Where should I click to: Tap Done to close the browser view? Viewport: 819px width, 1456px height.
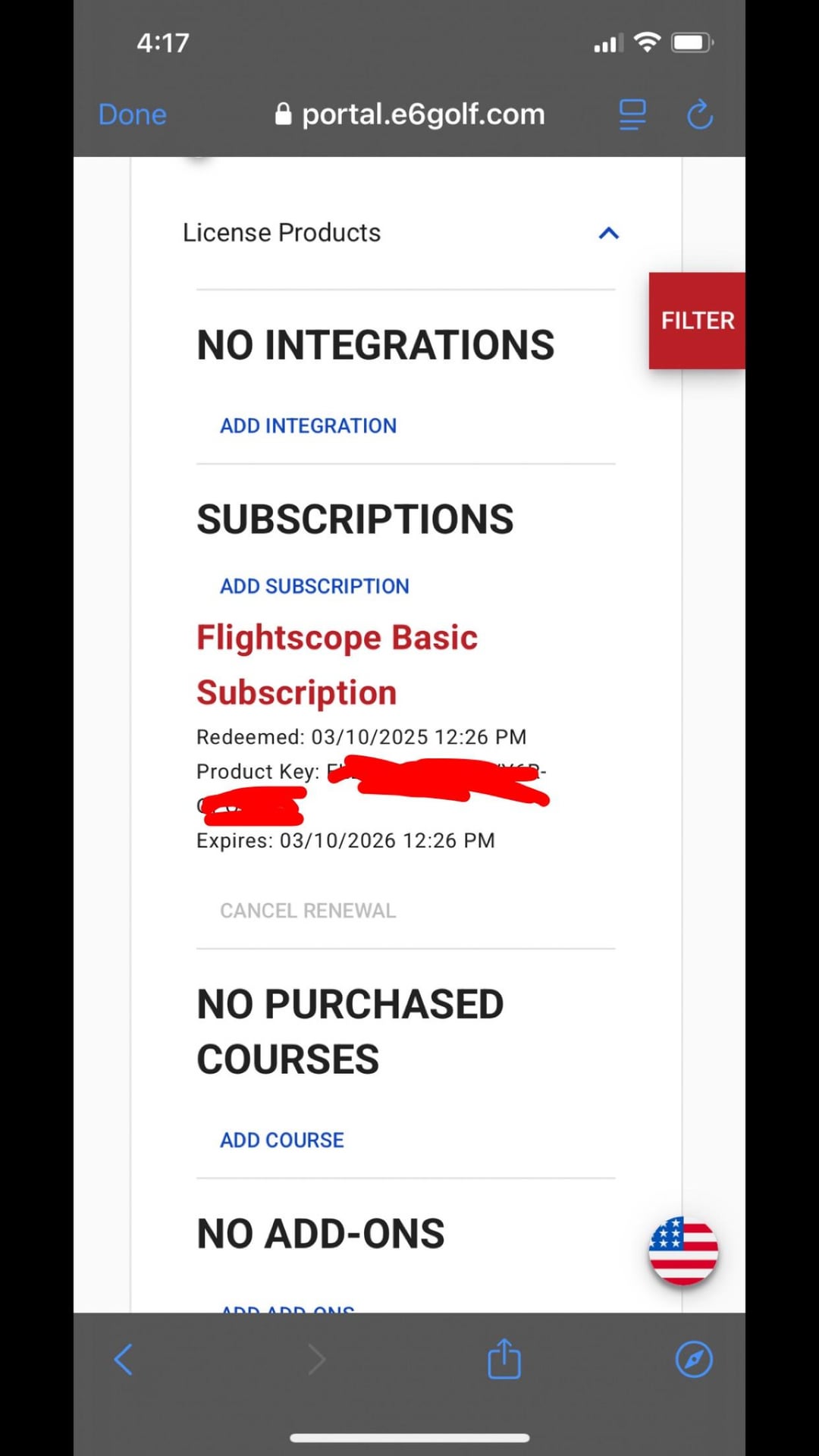(x=132, y=115)
